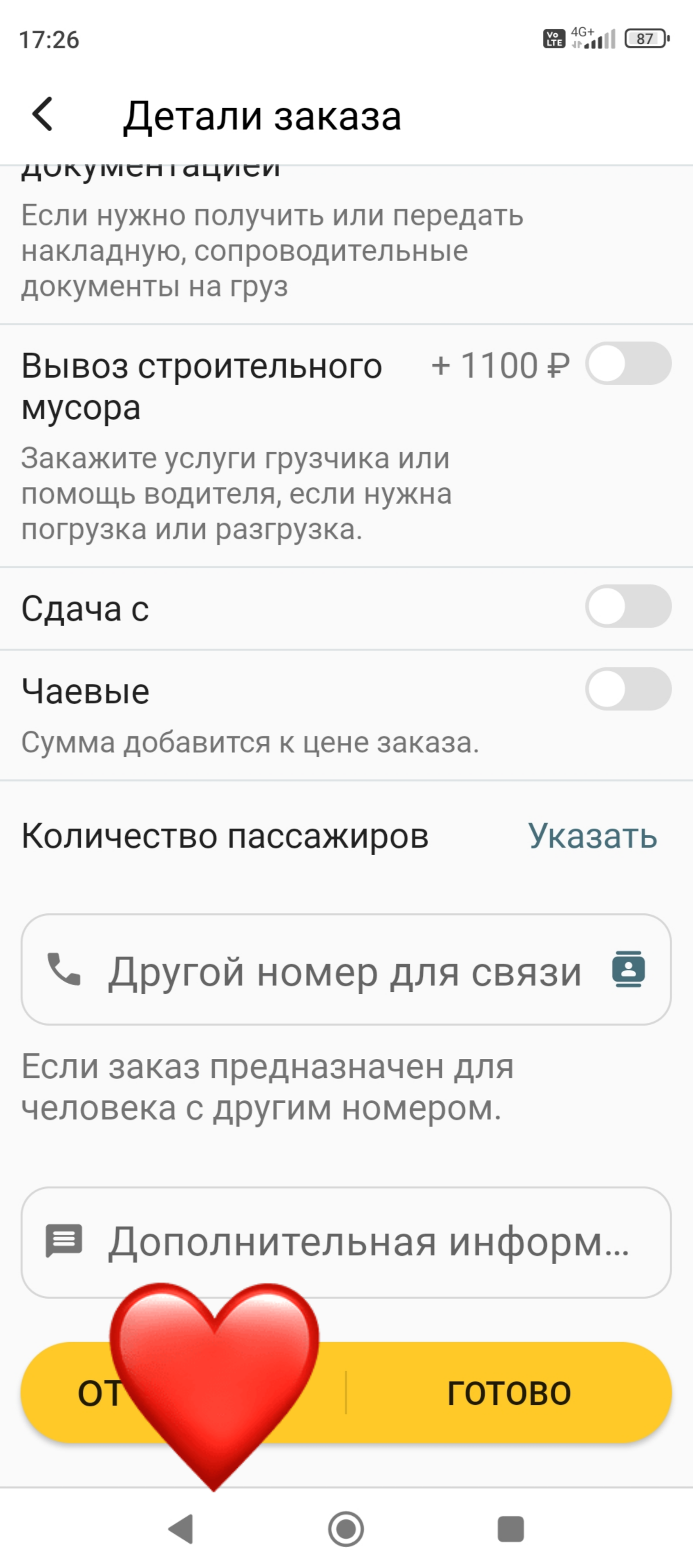This screenshot has width=693, height=1568.
Task: Tap Дополнительная информация field
Action: (346, 1243)
